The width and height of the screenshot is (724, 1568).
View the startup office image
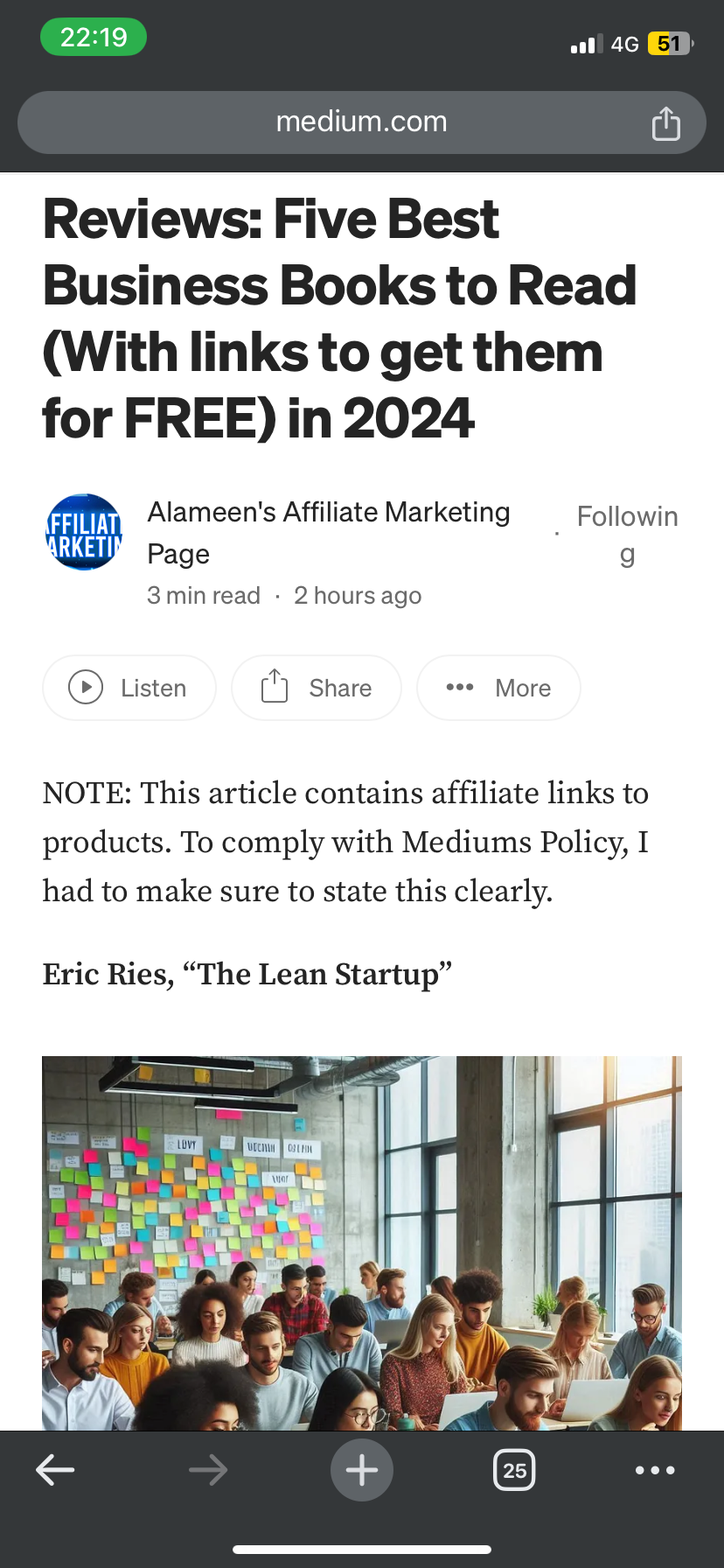pyautogui.click(x=362, y=1243)
